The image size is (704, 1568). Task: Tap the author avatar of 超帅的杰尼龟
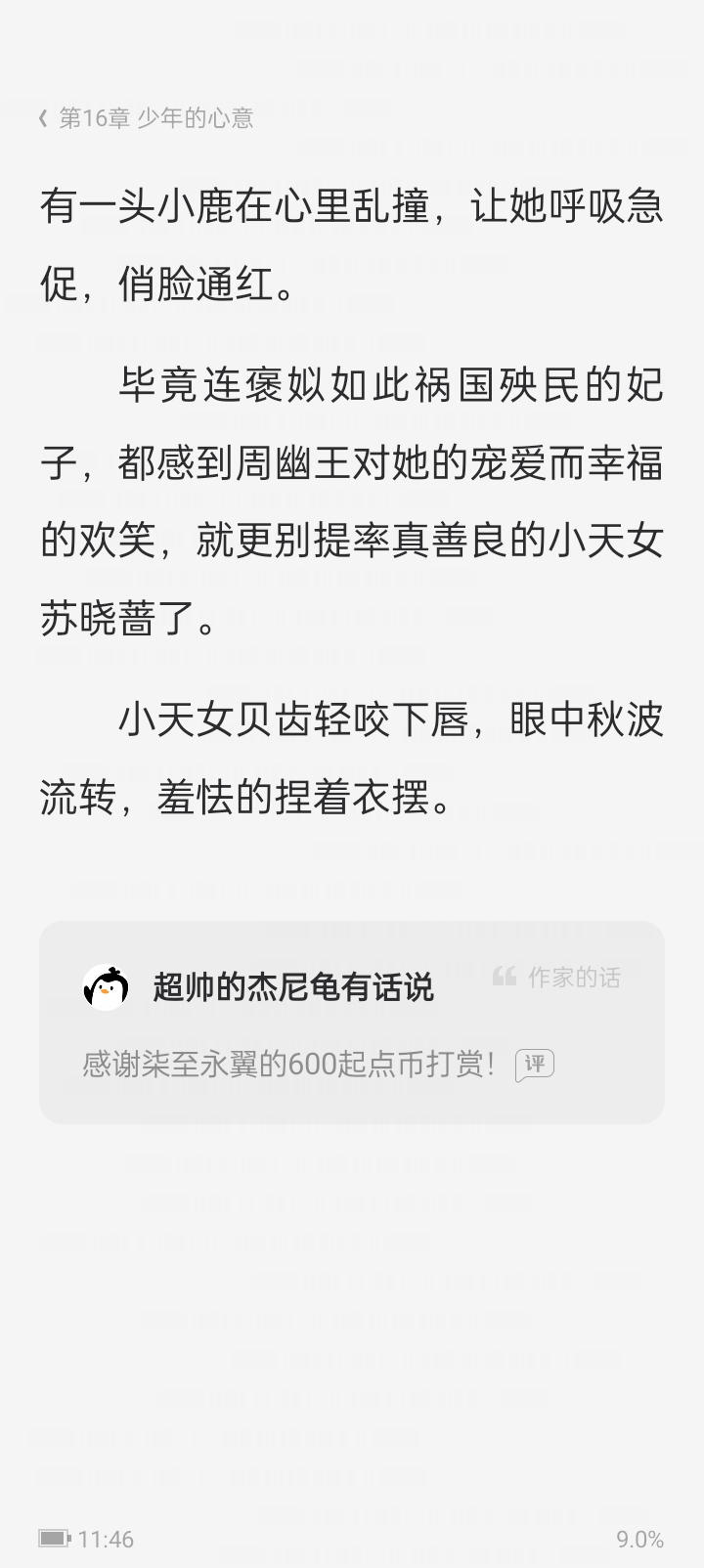point(107,986)
